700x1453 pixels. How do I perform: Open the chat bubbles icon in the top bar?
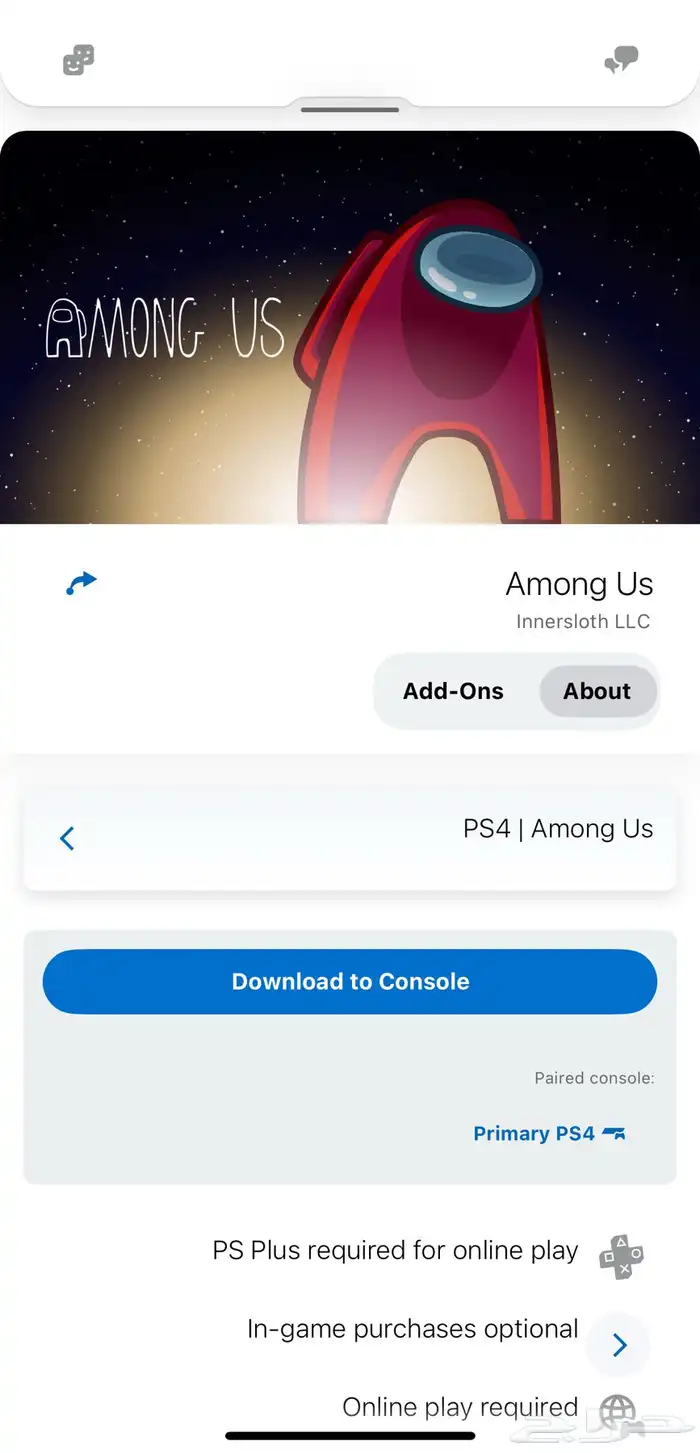(621, 62)
